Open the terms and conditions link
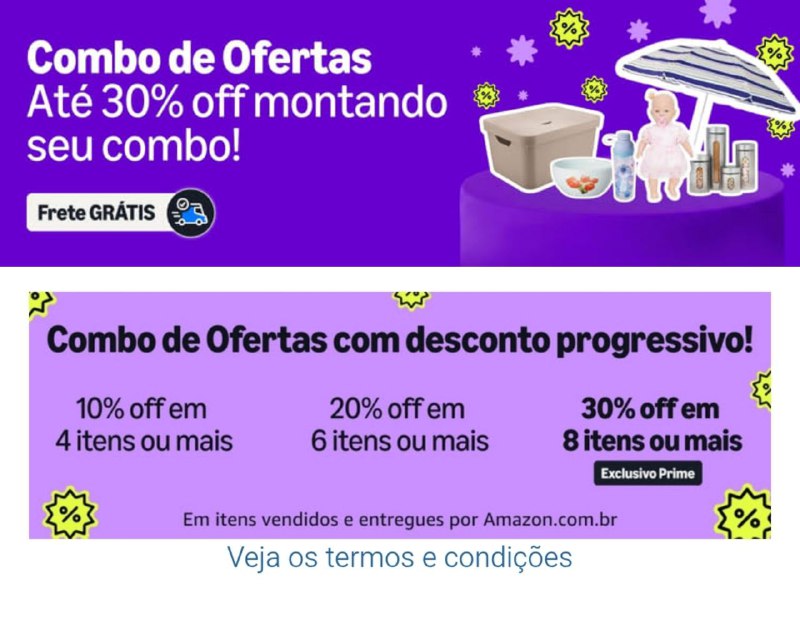Screen dimensions: 800x621 point(399,557)
